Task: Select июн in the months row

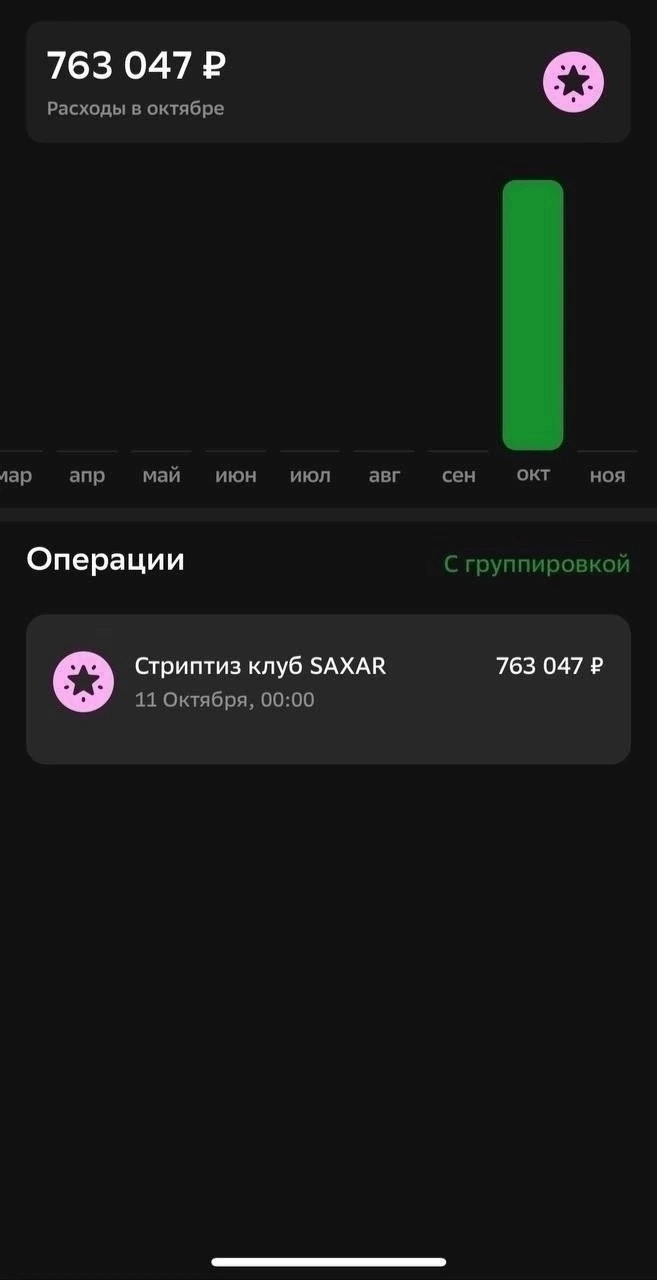Action: point(236,476)
